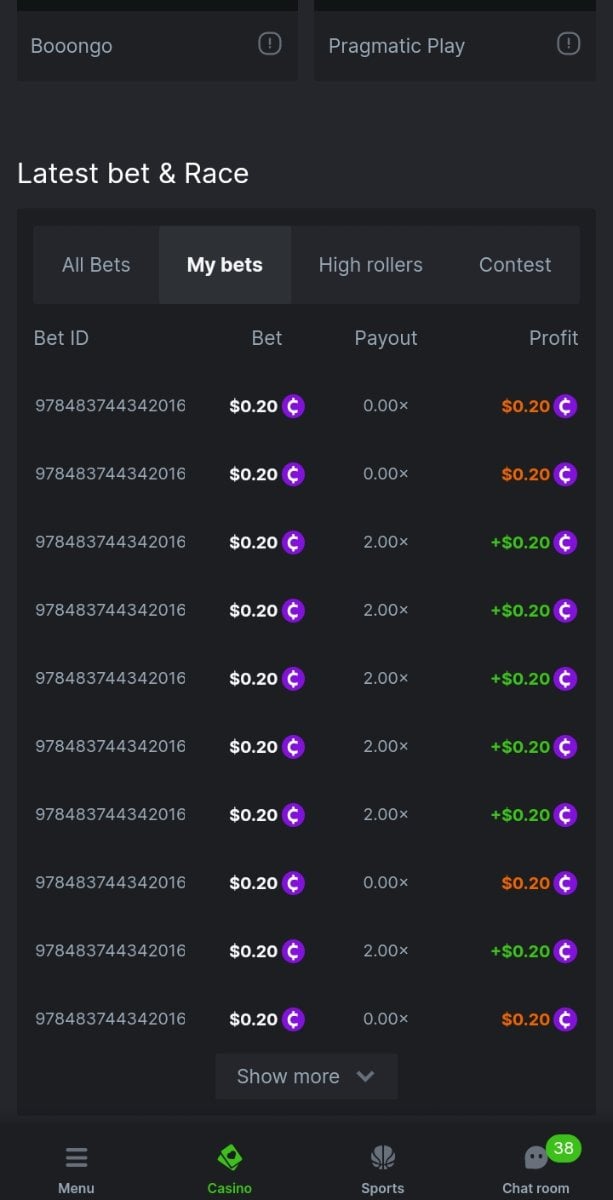Viewport: 613px width, 1200px height.
Task: Open the Menu drawer
Action: tap(76, 1168)
